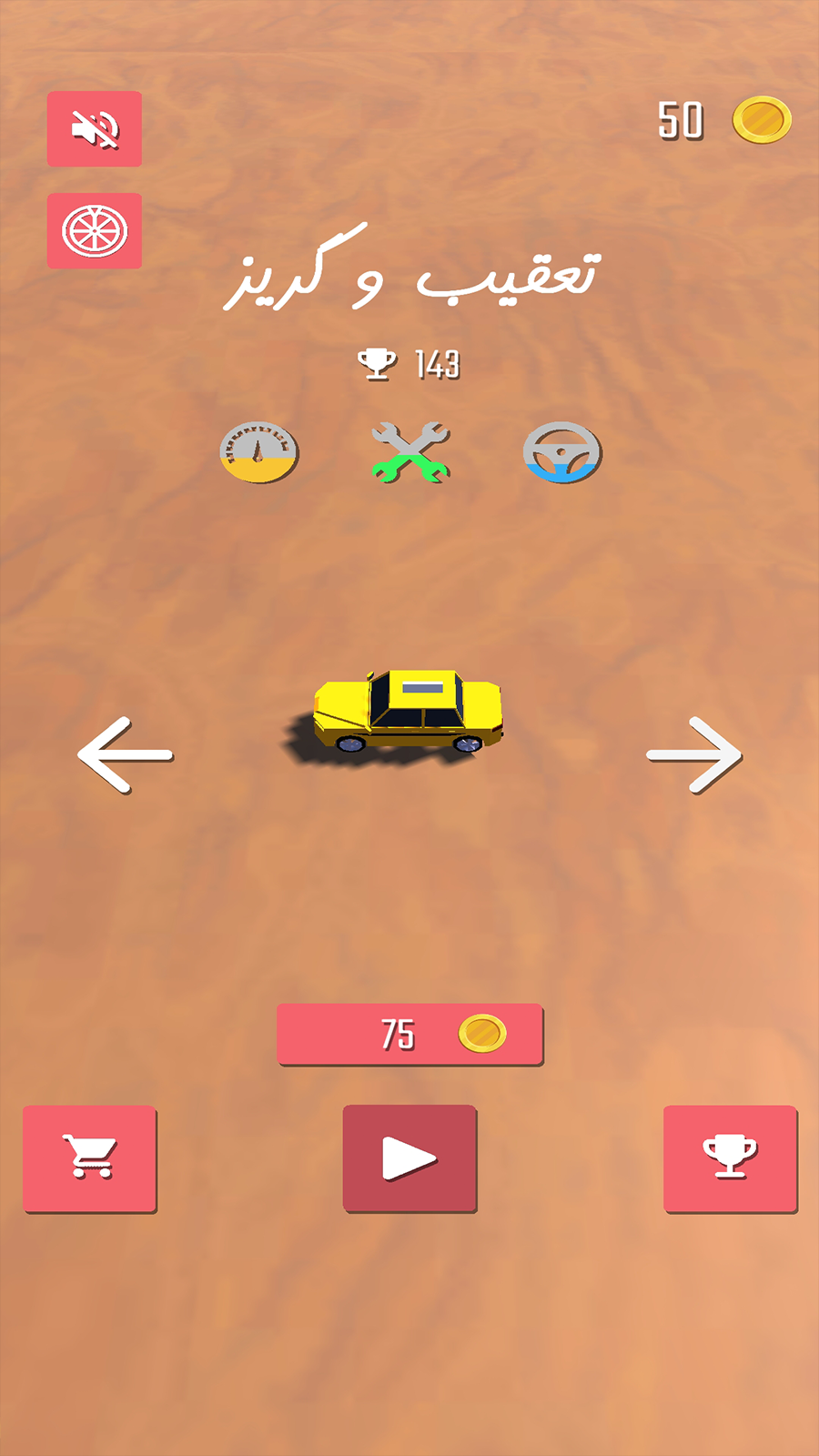Open the shop cart
Viewport: 819px width, 1456px height.
point(90,1158)
